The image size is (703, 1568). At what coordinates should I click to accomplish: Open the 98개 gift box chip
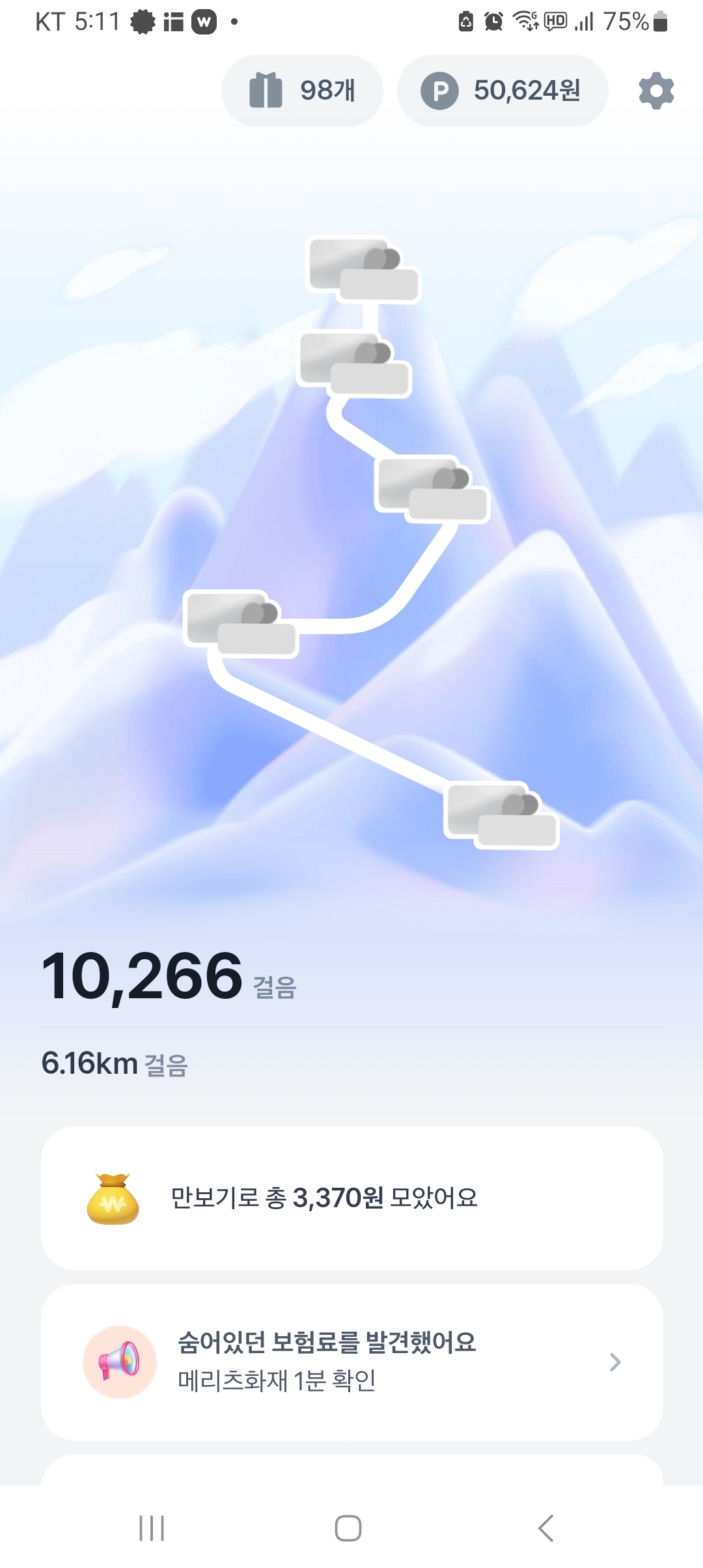click(302, 91)
